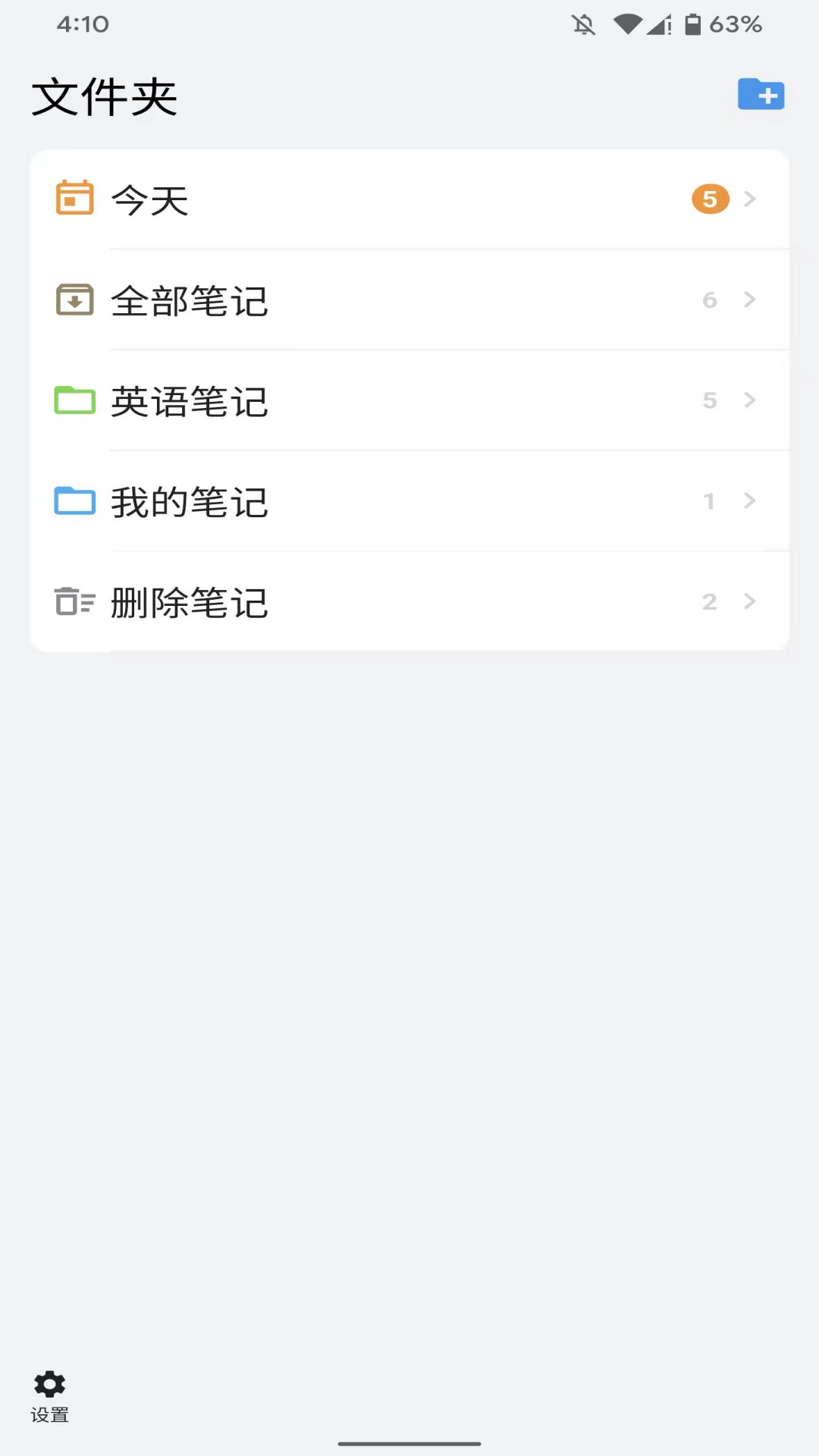
Task: Tap the orange badge showing 5 on 今天
Action: [710, 199]
